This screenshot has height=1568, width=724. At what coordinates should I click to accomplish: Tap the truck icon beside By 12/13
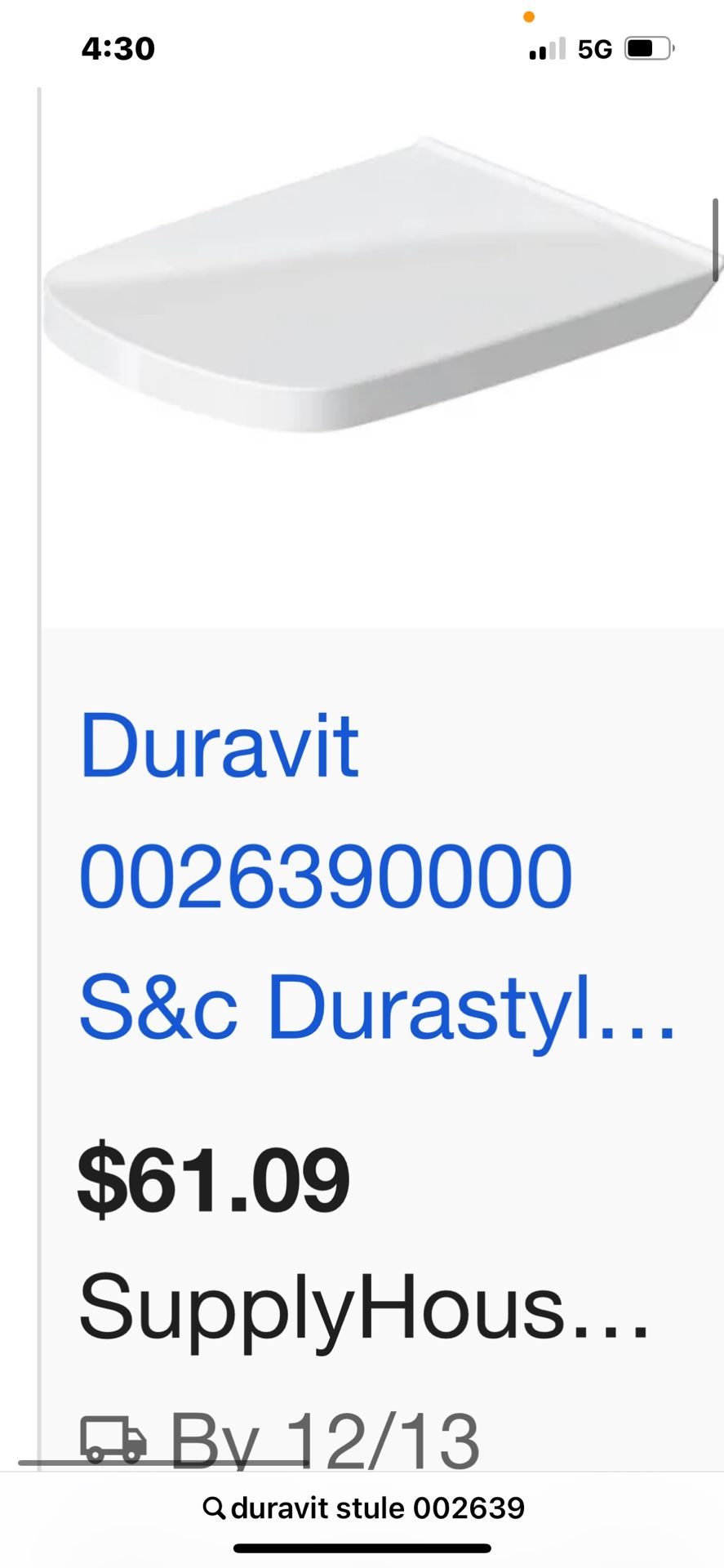click(113, 1440)
